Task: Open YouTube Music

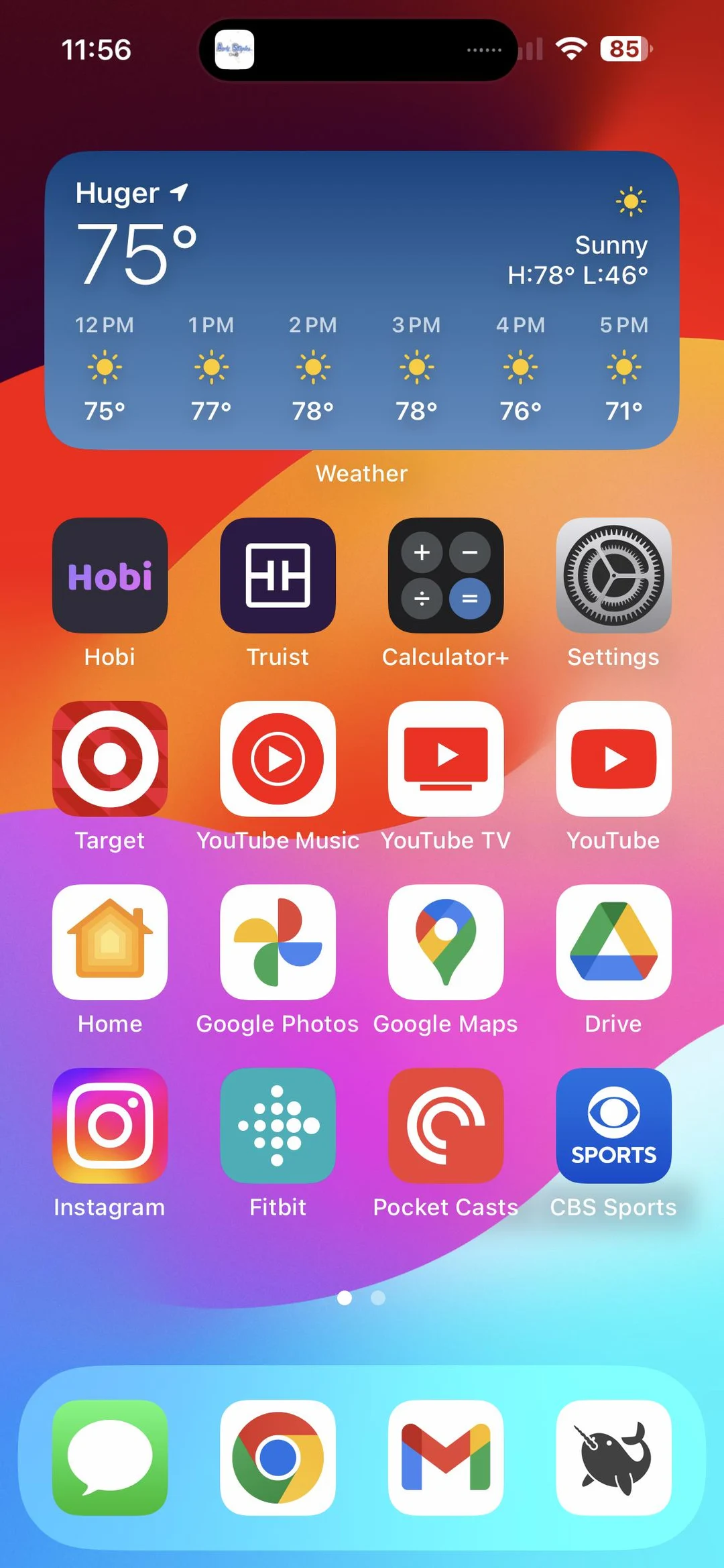Action: point(278,759)
